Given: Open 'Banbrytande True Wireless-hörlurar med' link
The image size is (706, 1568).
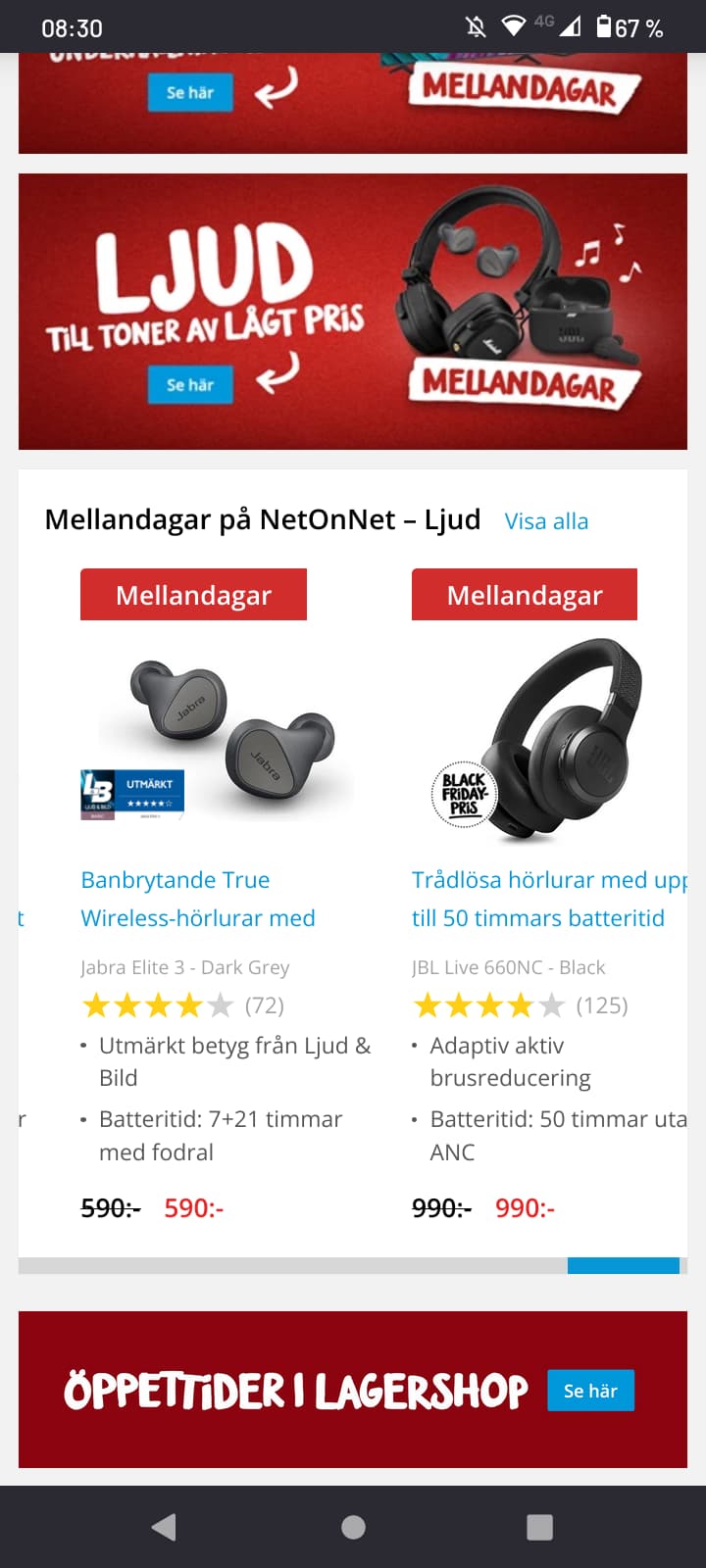Looking at the screenshot, I should (198, 899).
